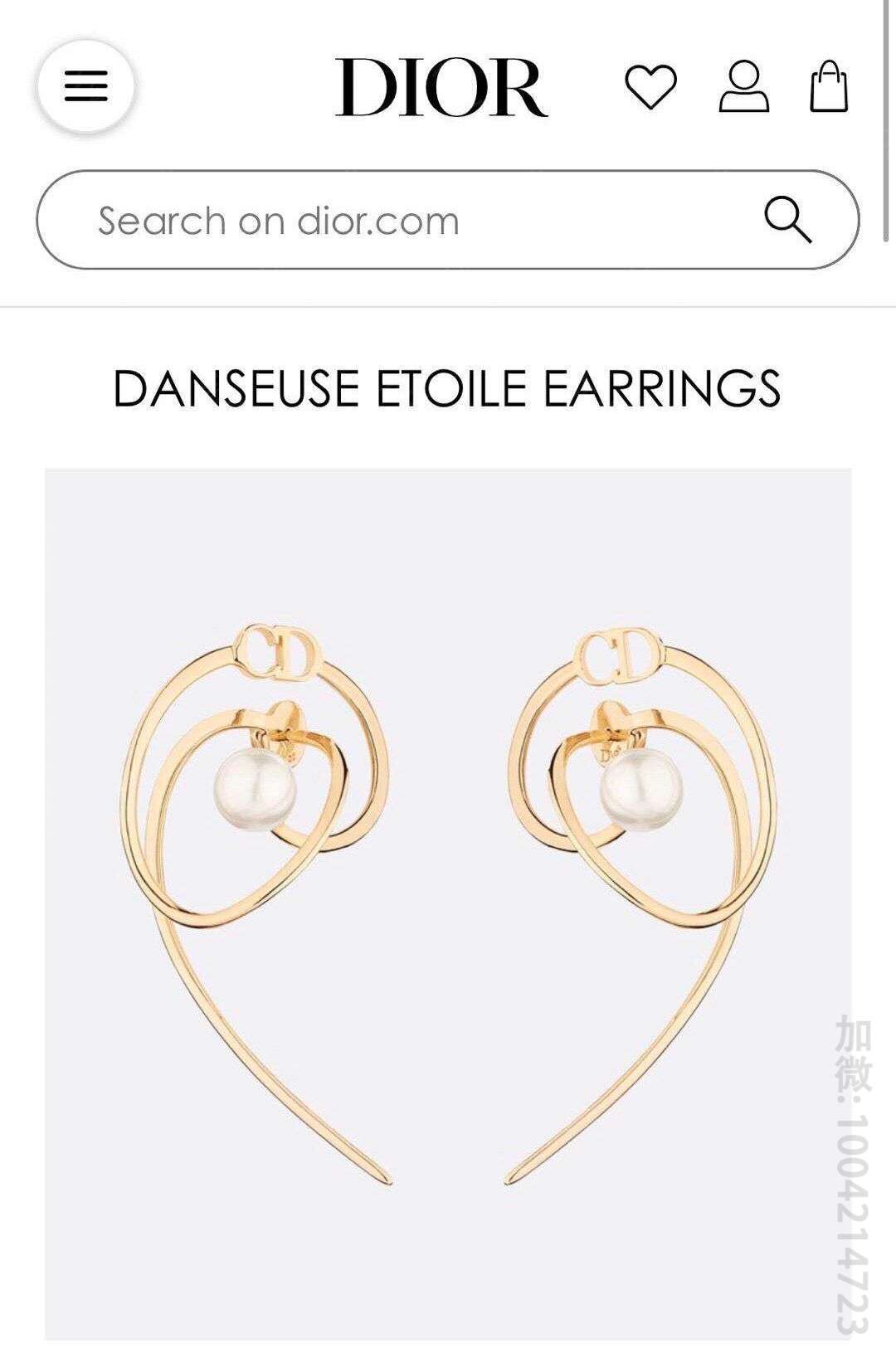Tap the magnifier icon in the search box
896x1358 pixels.
787,220
